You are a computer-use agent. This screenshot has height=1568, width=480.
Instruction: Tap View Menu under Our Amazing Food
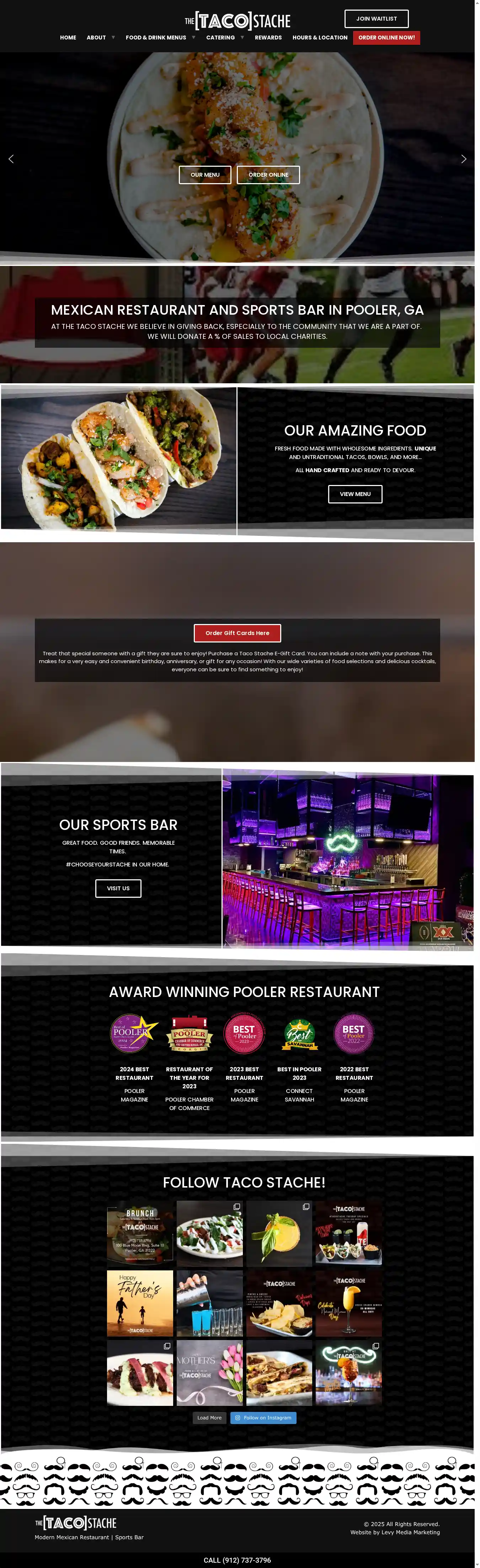click(x=355, y=494)
